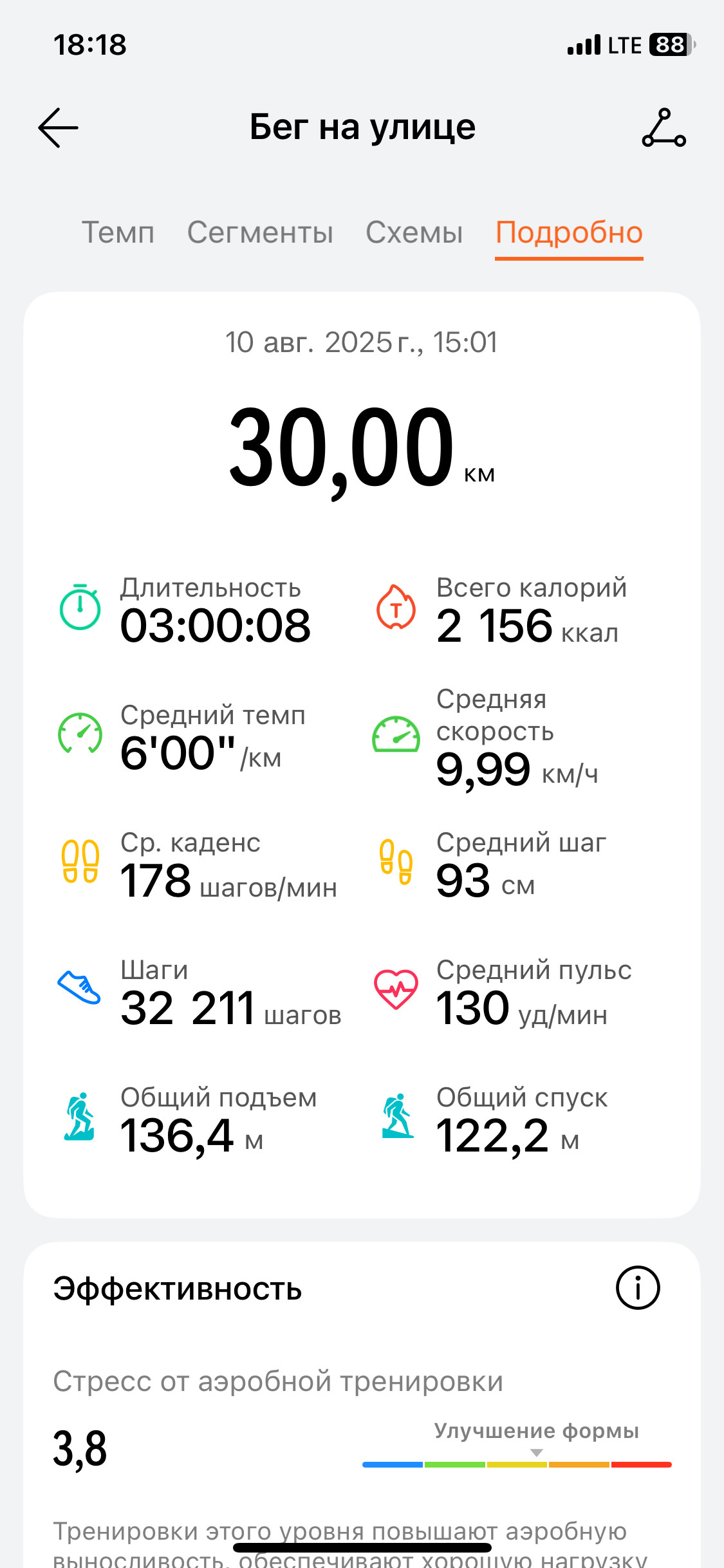This screenshot has width=724, height=1568.
Task: Open the Схемы tab
Action: click(x=414, y=232)
